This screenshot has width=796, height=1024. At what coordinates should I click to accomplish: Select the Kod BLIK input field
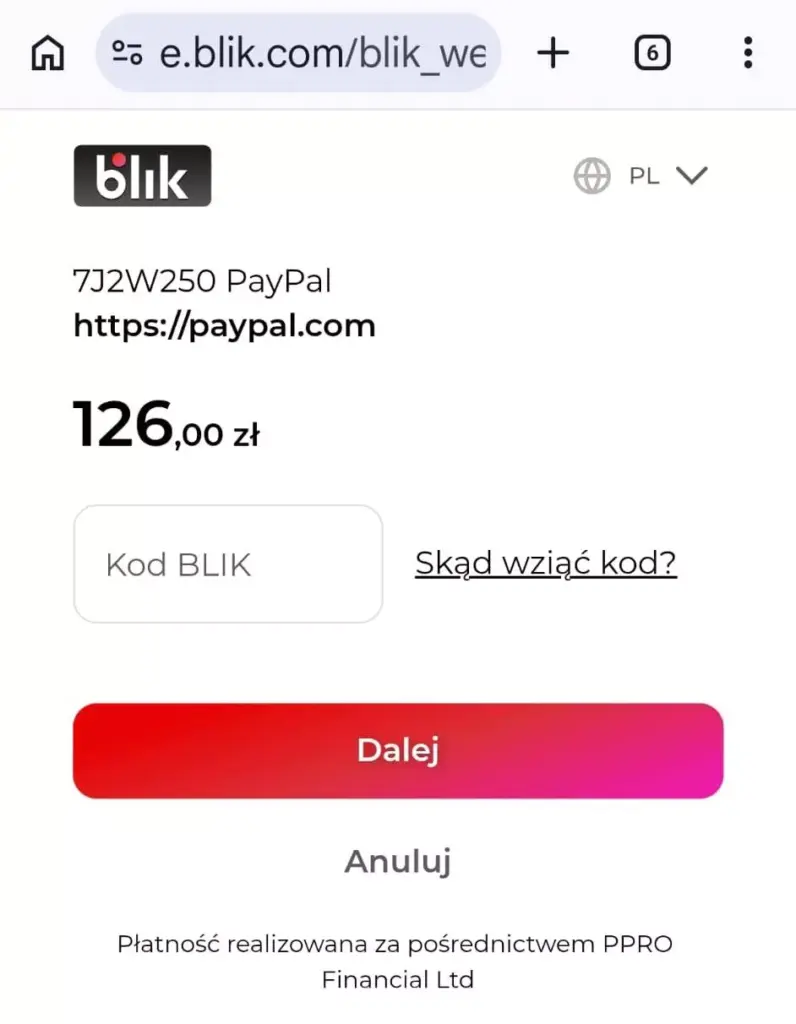tap(227, 563)
